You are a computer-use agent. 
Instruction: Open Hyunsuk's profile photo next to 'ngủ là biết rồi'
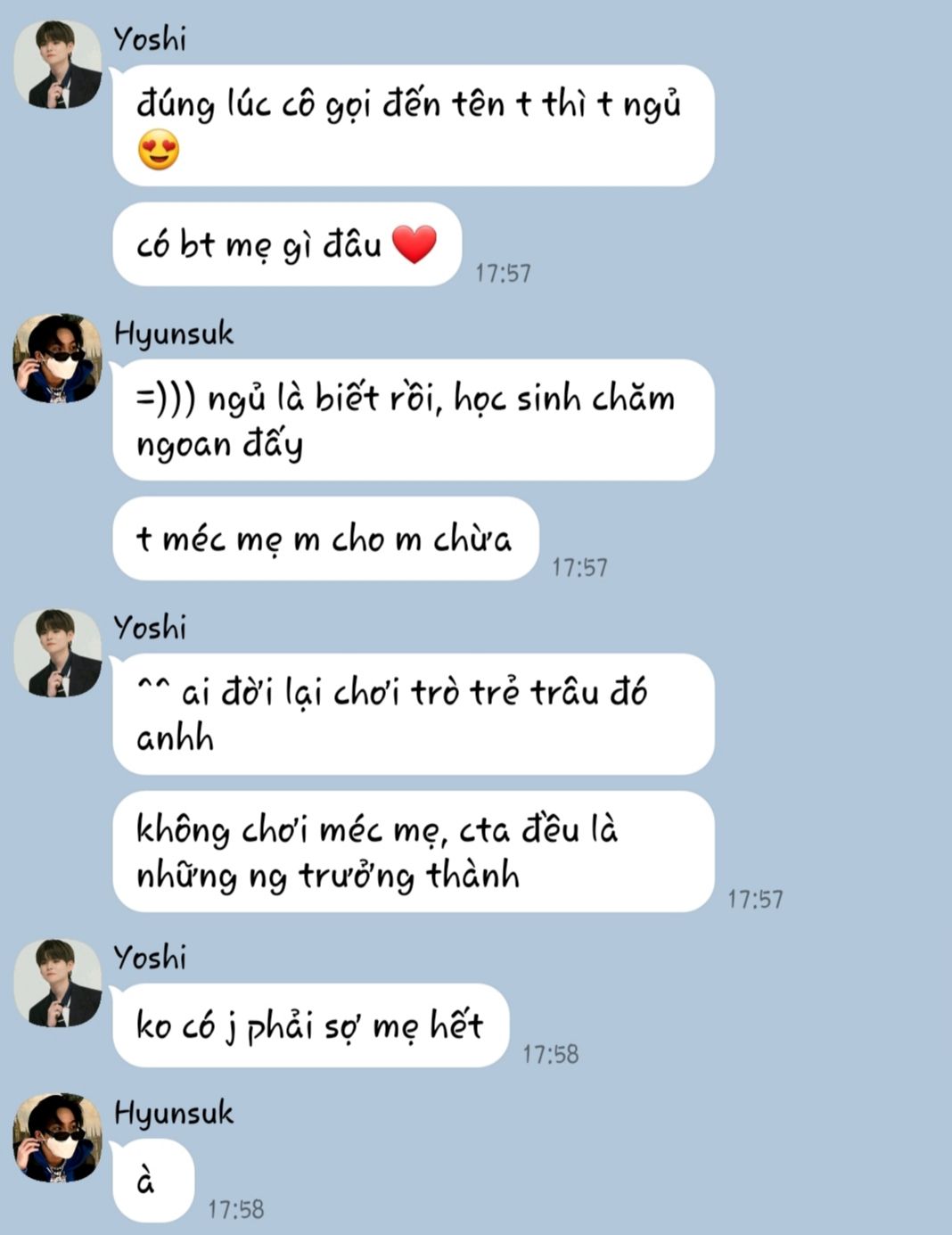(58, 358)
